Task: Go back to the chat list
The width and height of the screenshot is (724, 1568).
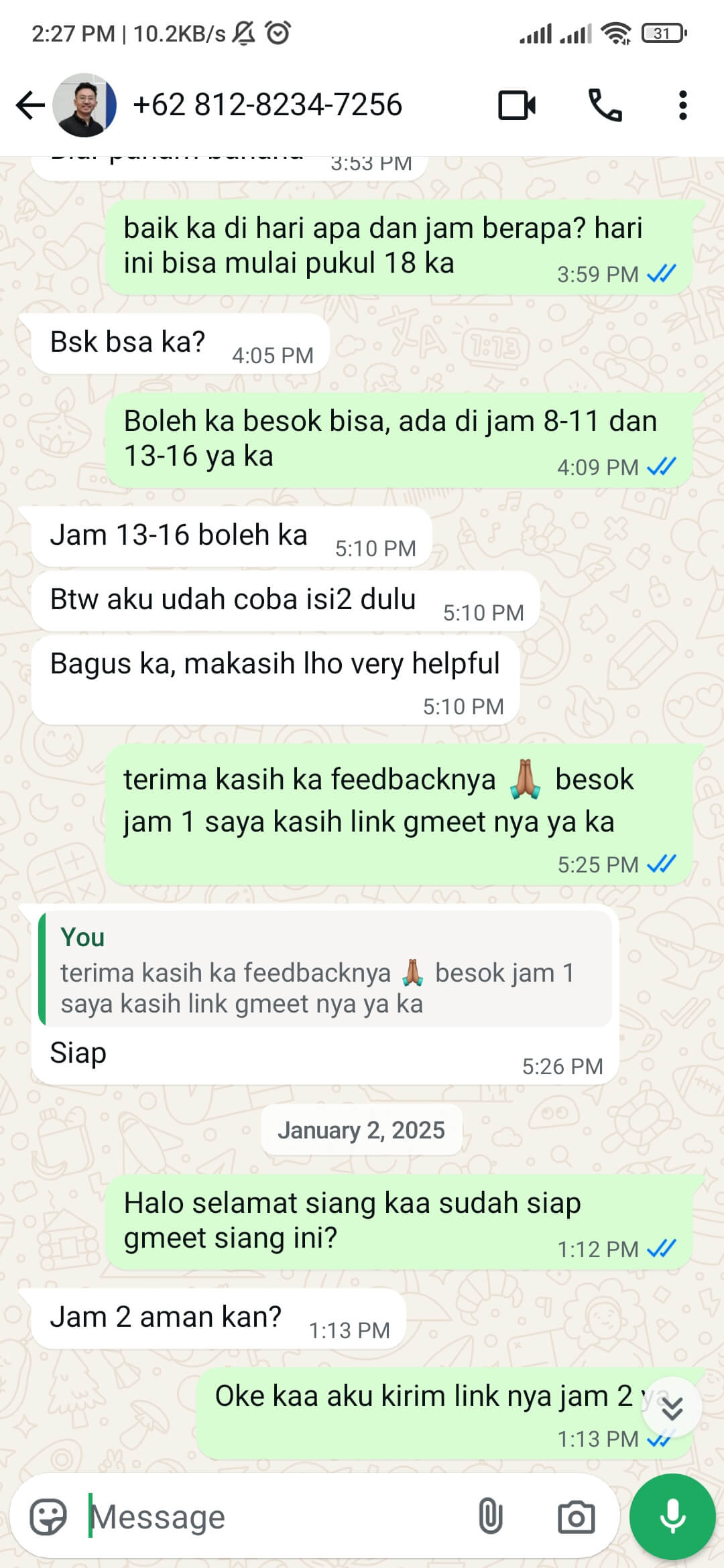Action: [30, 105]
